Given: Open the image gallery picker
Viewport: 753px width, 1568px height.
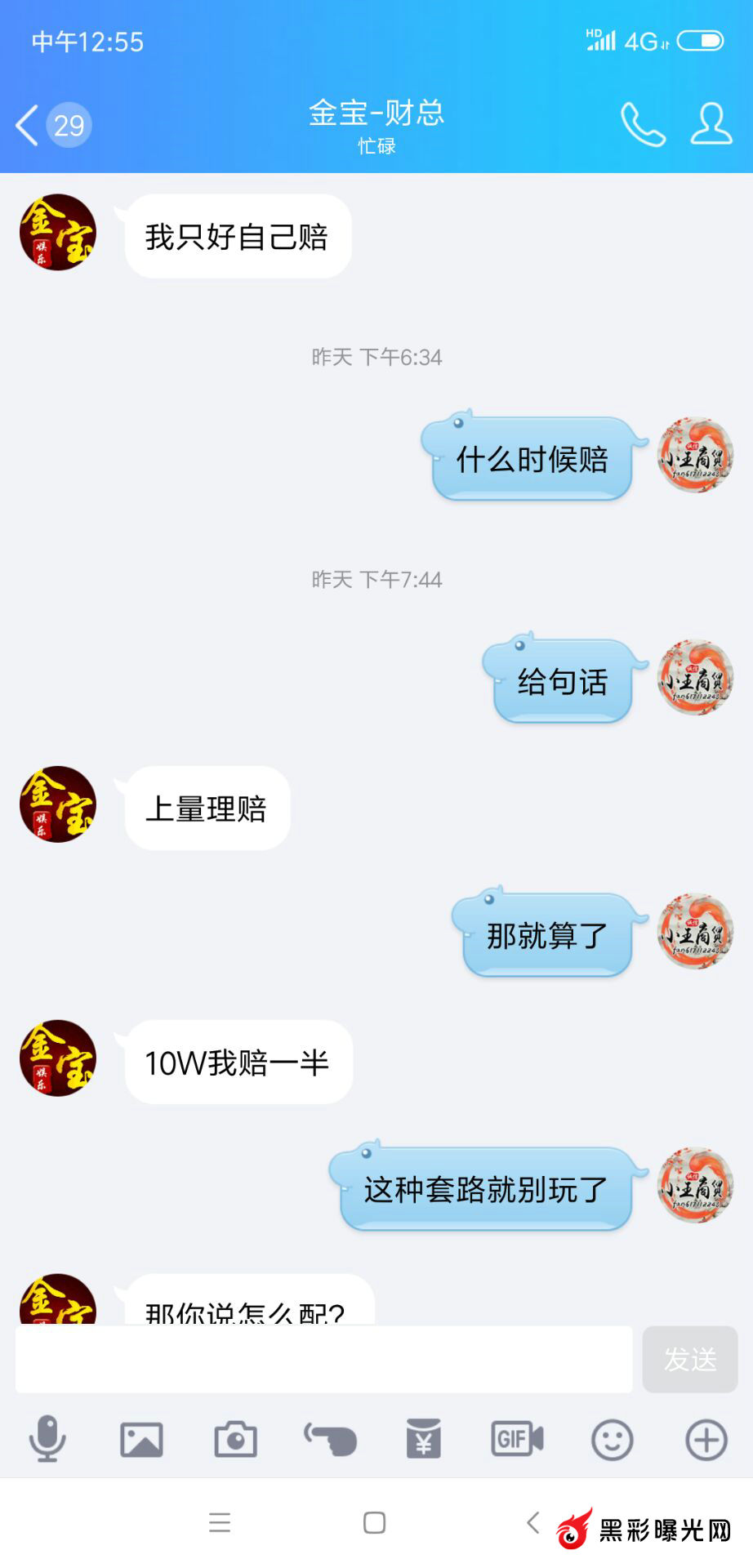Looking at the screenshot, I should point(141,1439).
